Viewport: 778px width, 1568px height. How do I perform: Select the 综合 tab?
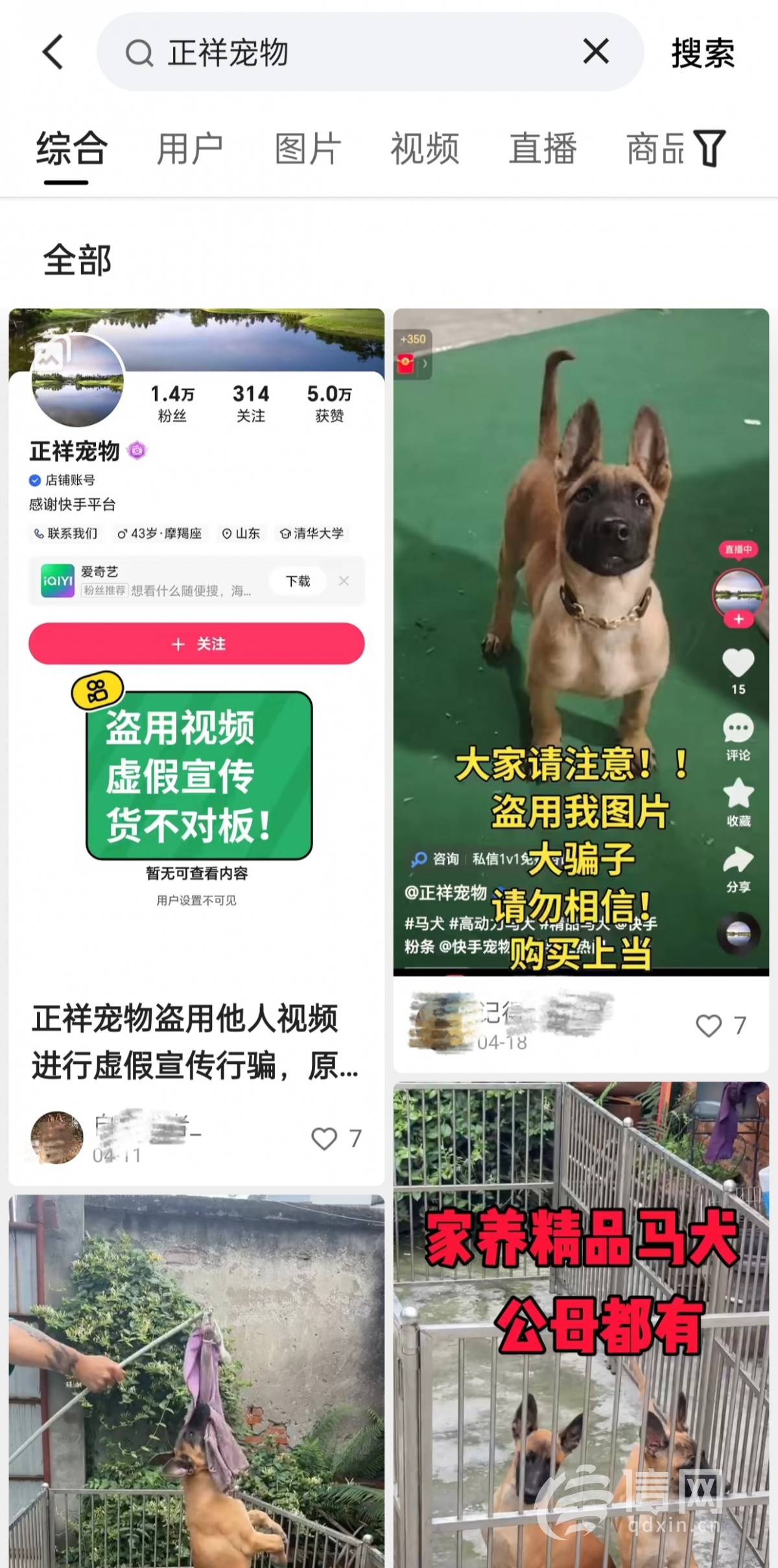pyautogui.click(x=71, y=149)
